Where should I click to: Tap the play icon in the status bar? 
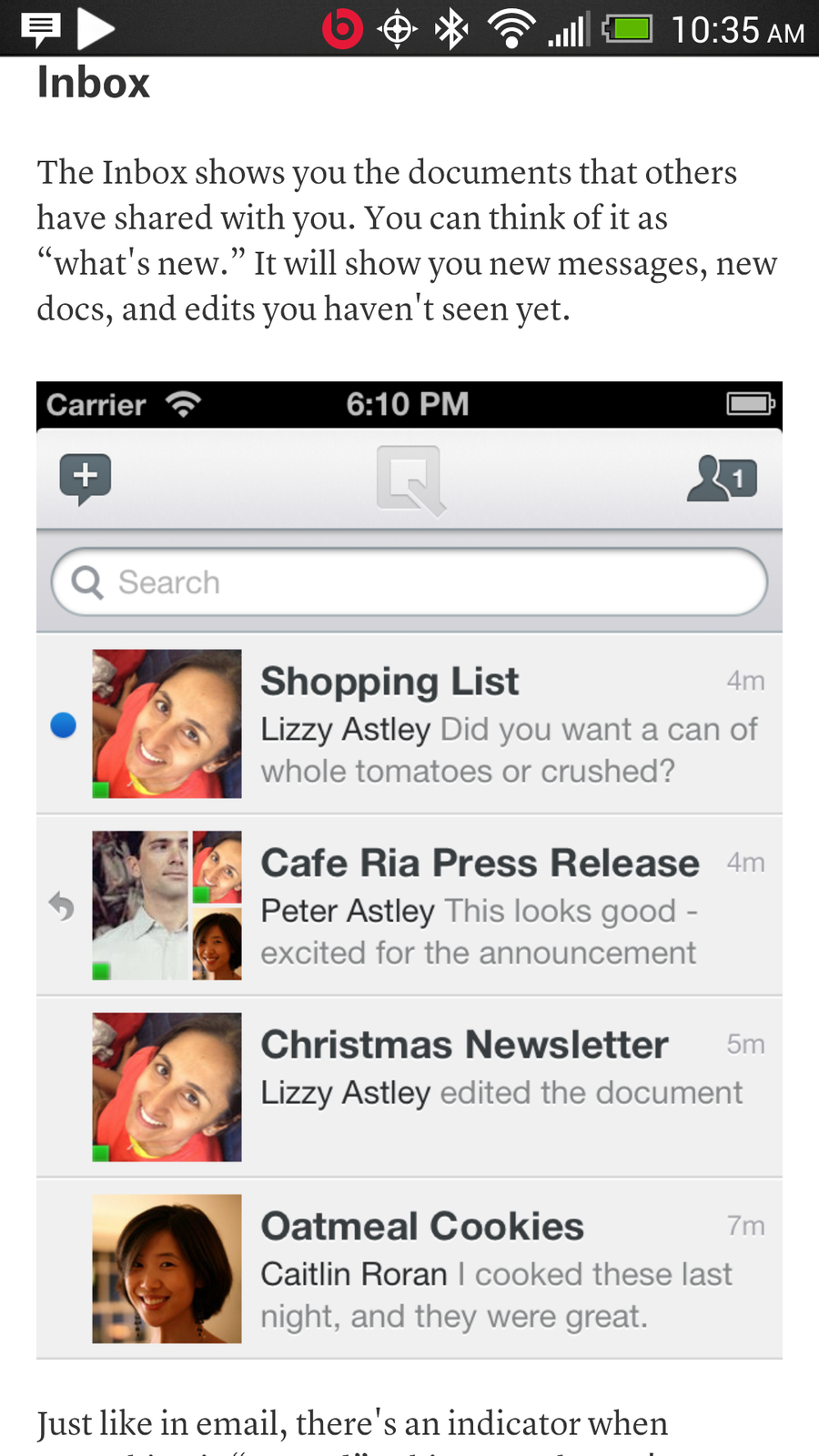[94, 27]
